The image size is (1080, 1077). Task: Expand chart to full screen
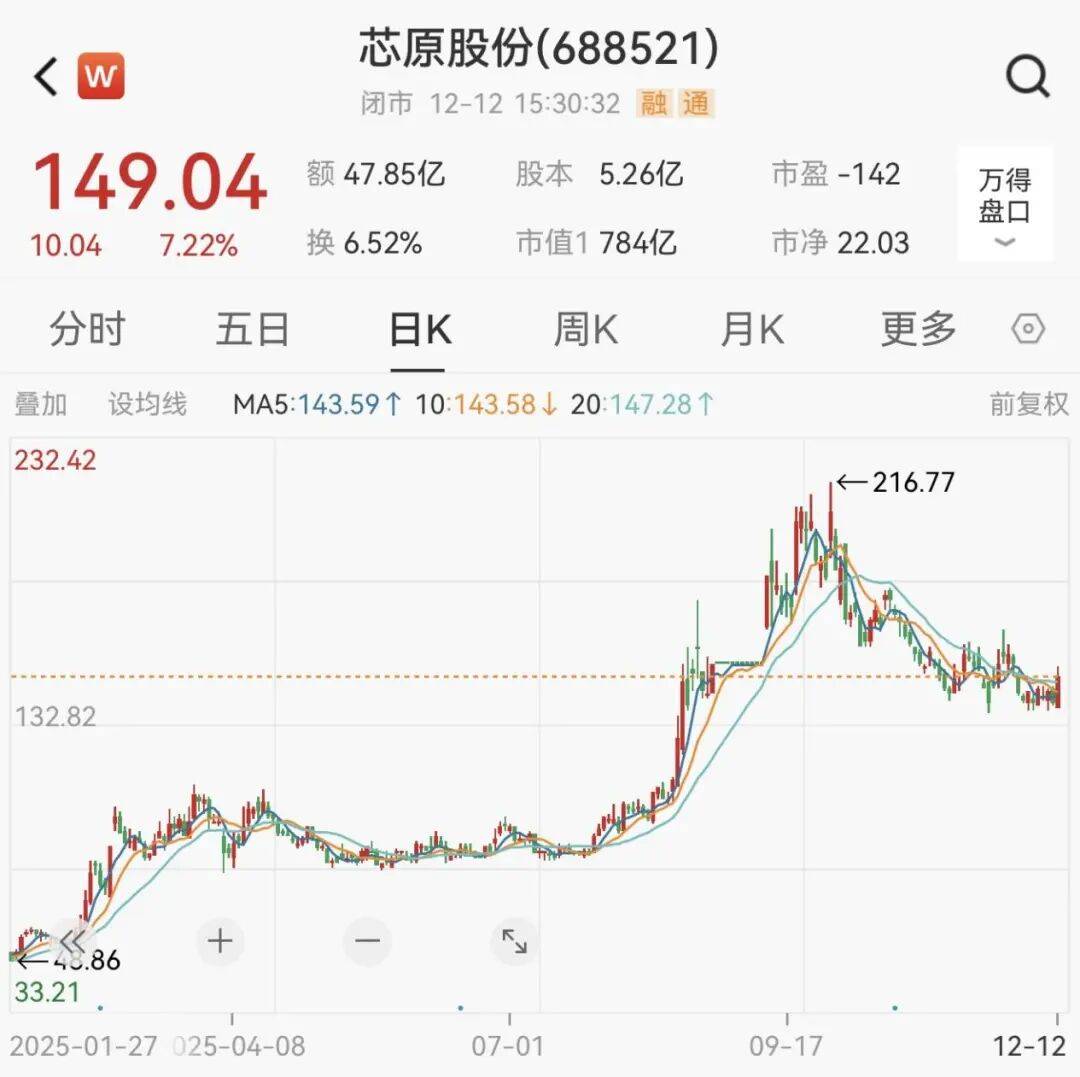tap(514, 941)
